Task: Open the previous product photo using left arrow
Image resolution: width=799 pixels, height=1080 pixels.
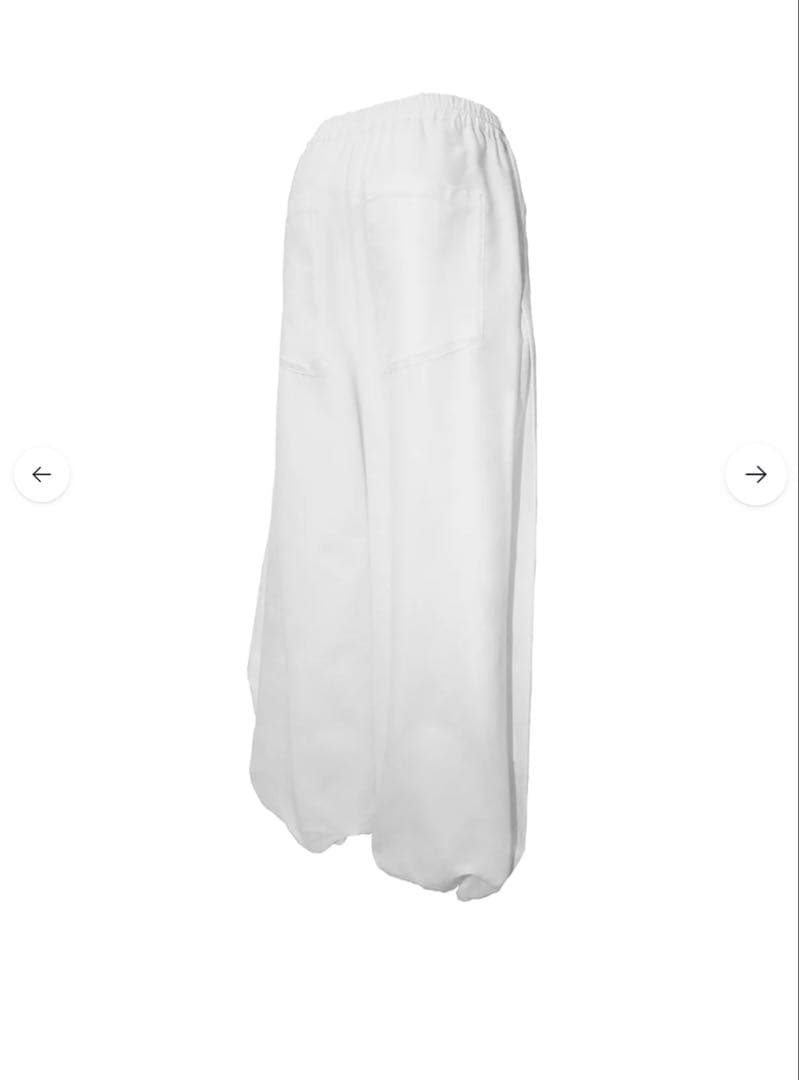Action: (x=41, y=473)
